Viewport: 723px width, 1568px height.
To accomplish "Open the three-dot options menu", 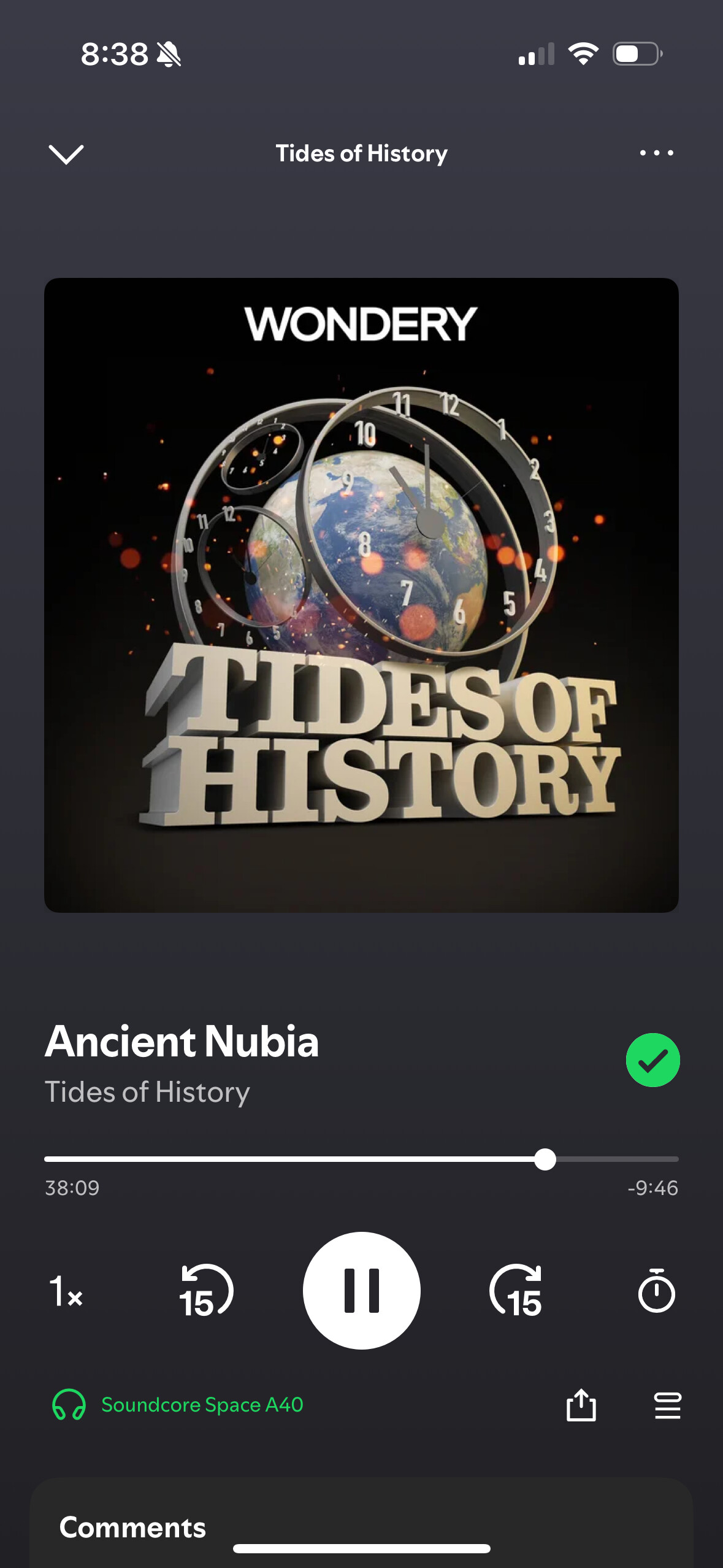I will point(656,153).
